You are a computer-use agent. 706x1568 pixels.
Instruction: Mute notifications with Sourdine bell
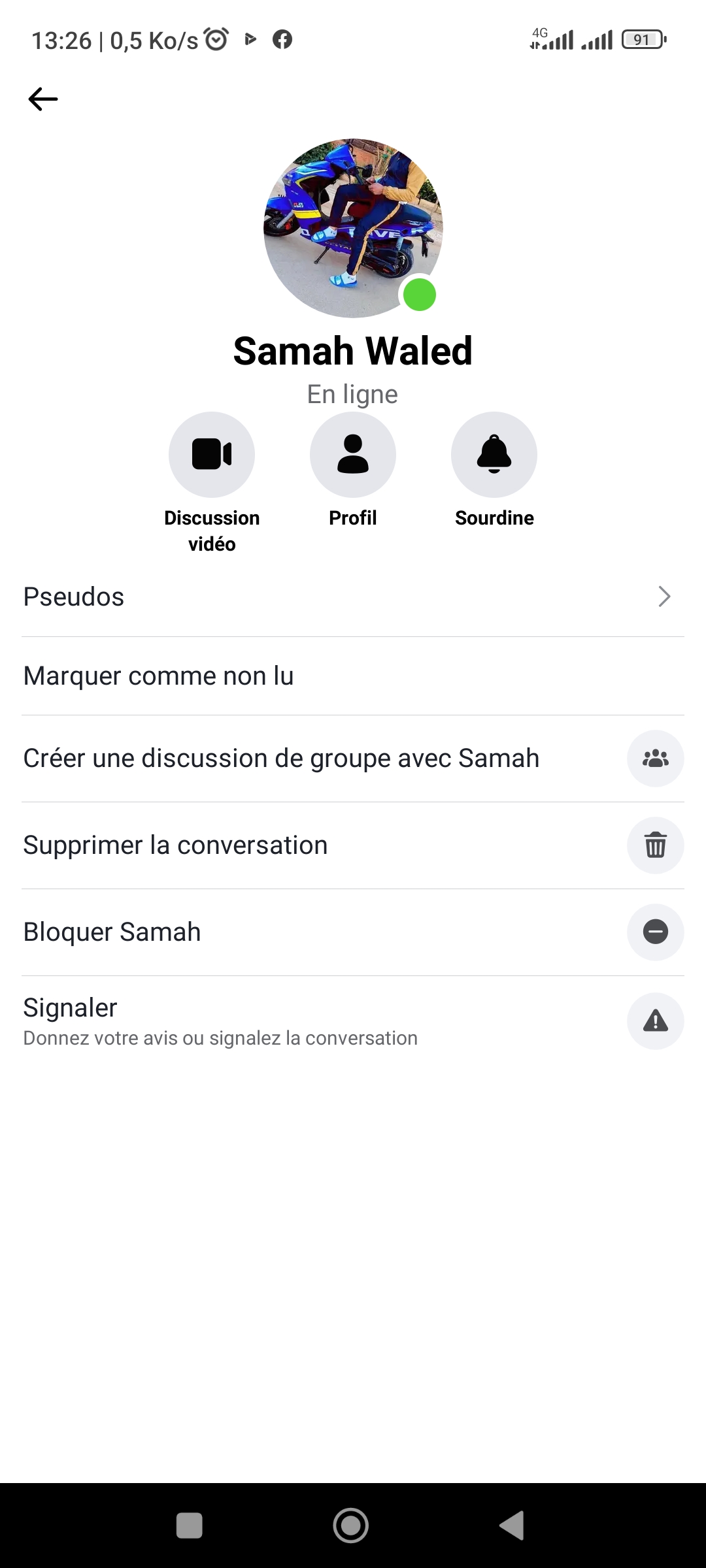494,455
